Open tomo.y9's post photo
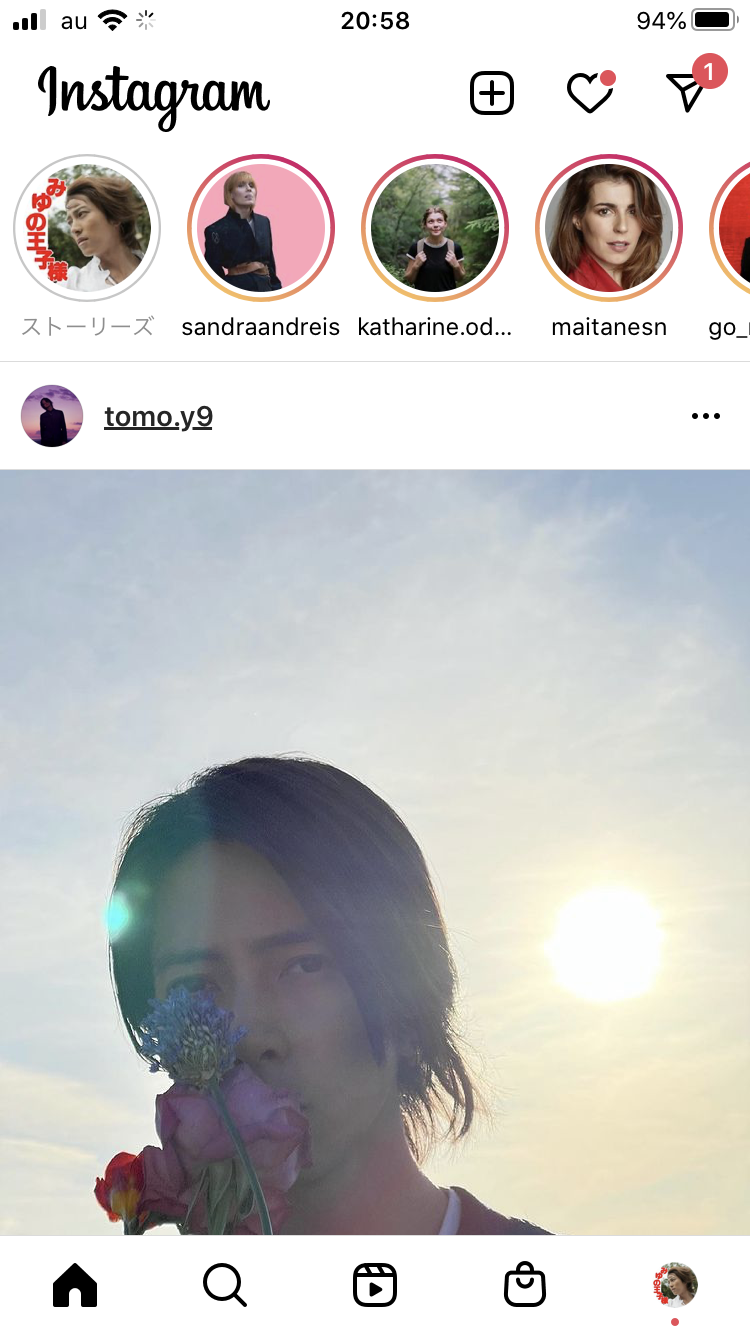750x1334 pixels. [375, 852]
